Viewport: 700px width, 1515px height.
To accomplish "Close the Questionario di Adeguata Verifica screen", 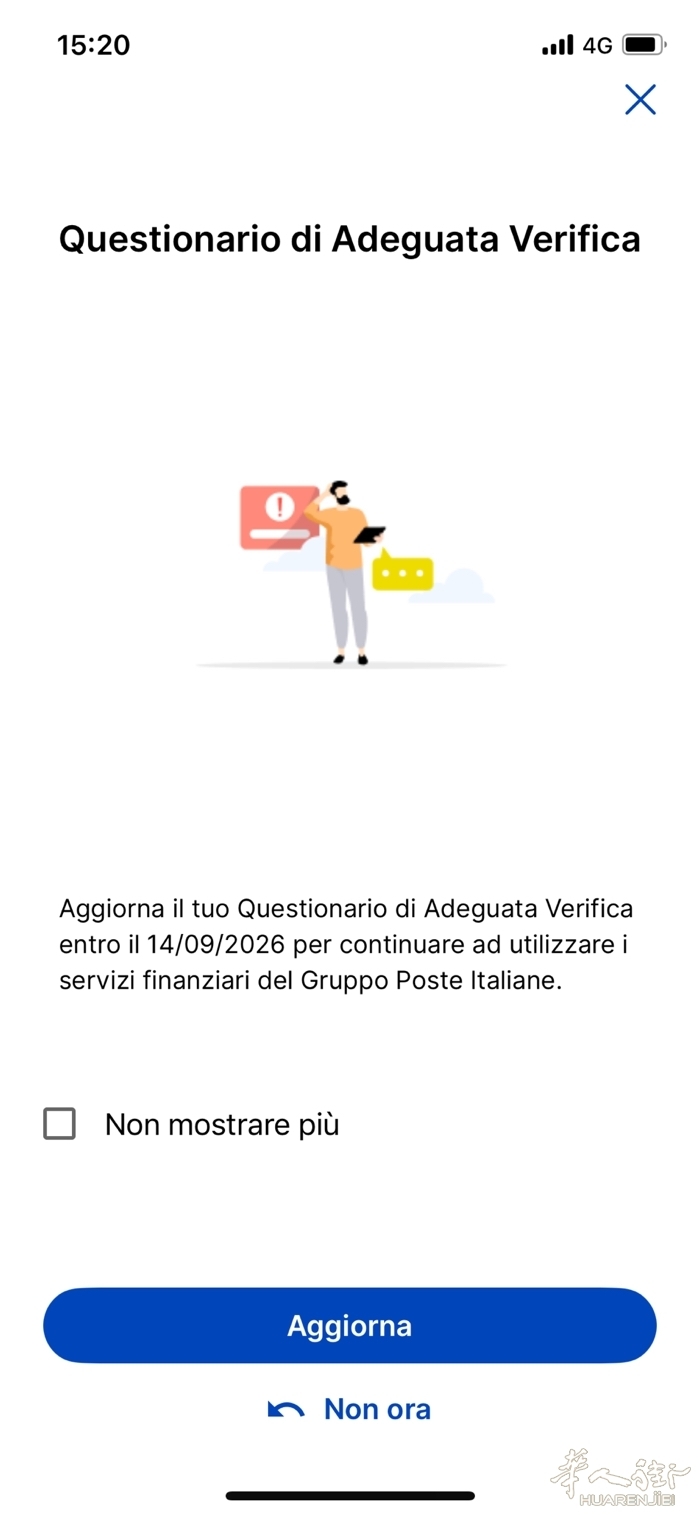I will 640,99.
